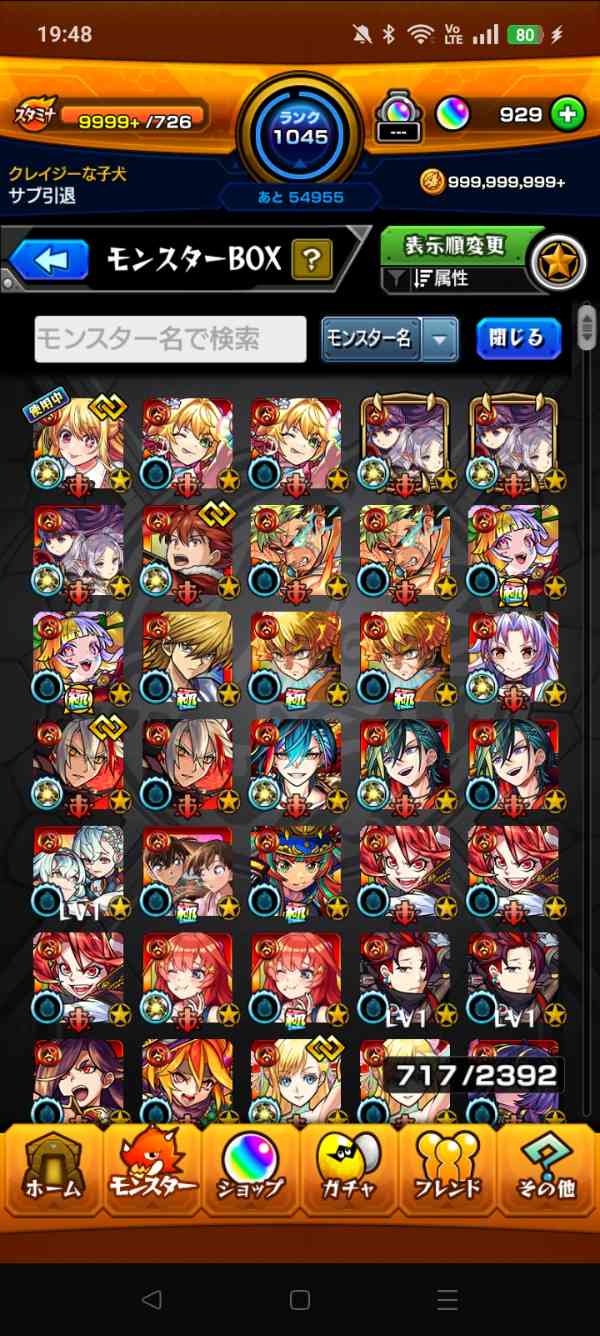This screenshot has width=600, height=1336.
Task: Tap 表示順変更 to change display order
Action: tap(455, 245)
